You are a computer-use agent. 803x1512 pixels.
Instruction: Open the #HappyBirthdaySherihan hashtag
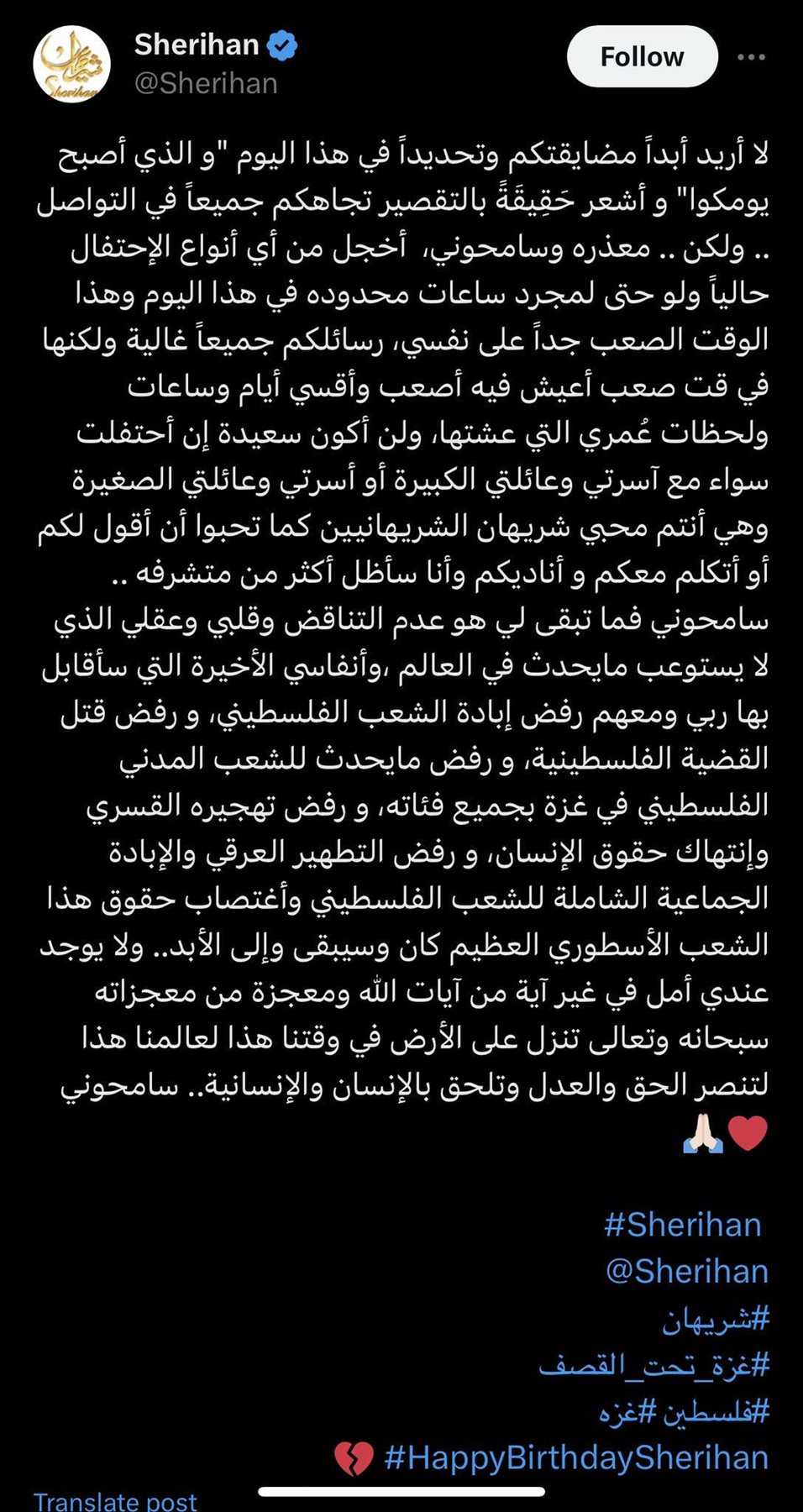[x=575, y=1457]
